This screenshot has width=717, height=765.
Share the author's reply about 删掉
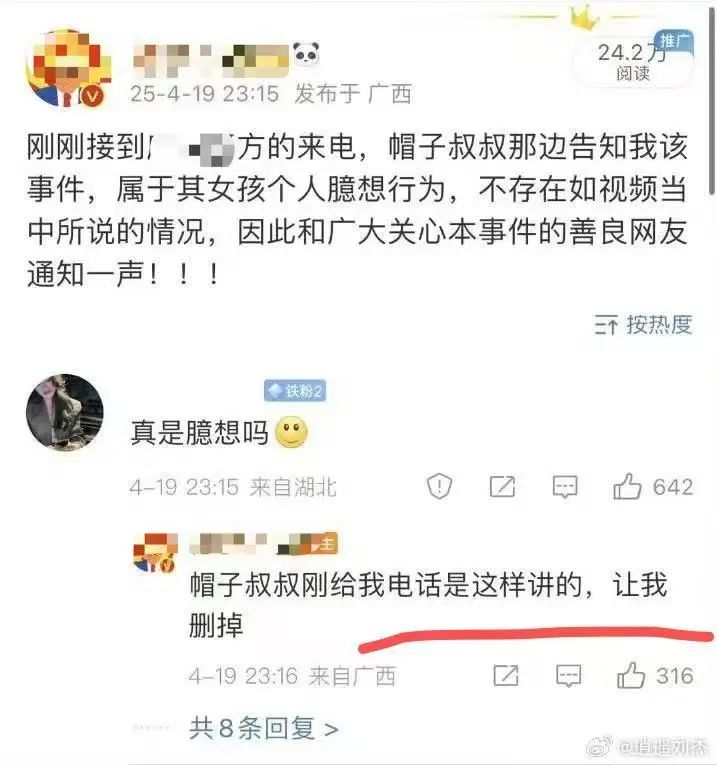[506, 676]
